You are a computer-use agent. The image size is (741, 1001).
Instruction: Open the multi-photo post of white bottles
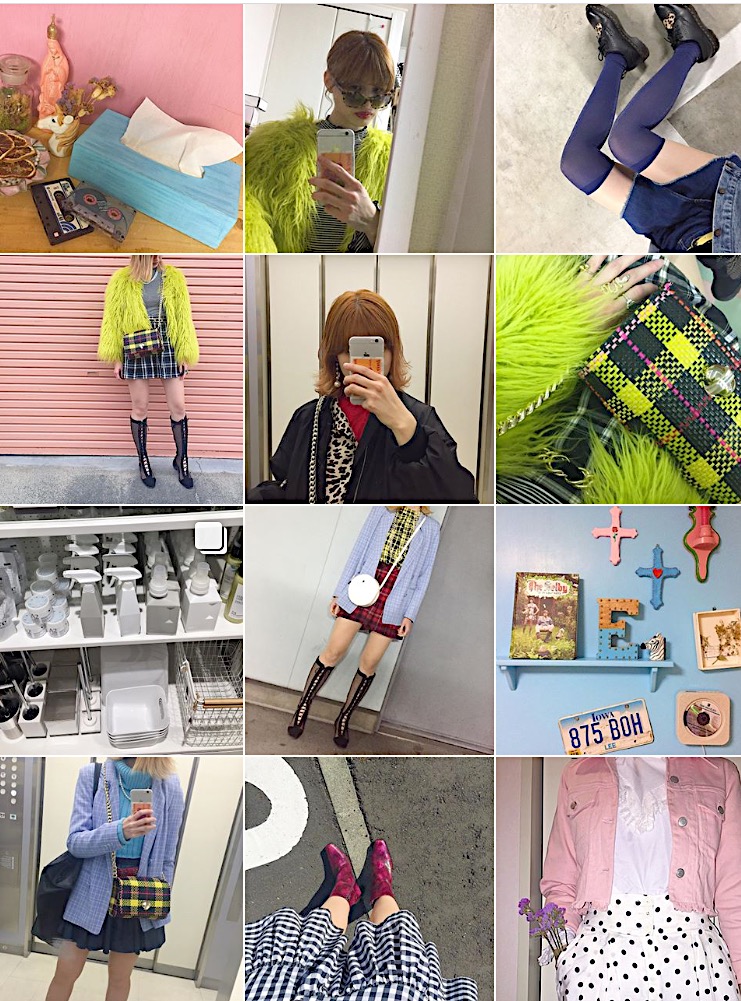(x=121, y=630)
